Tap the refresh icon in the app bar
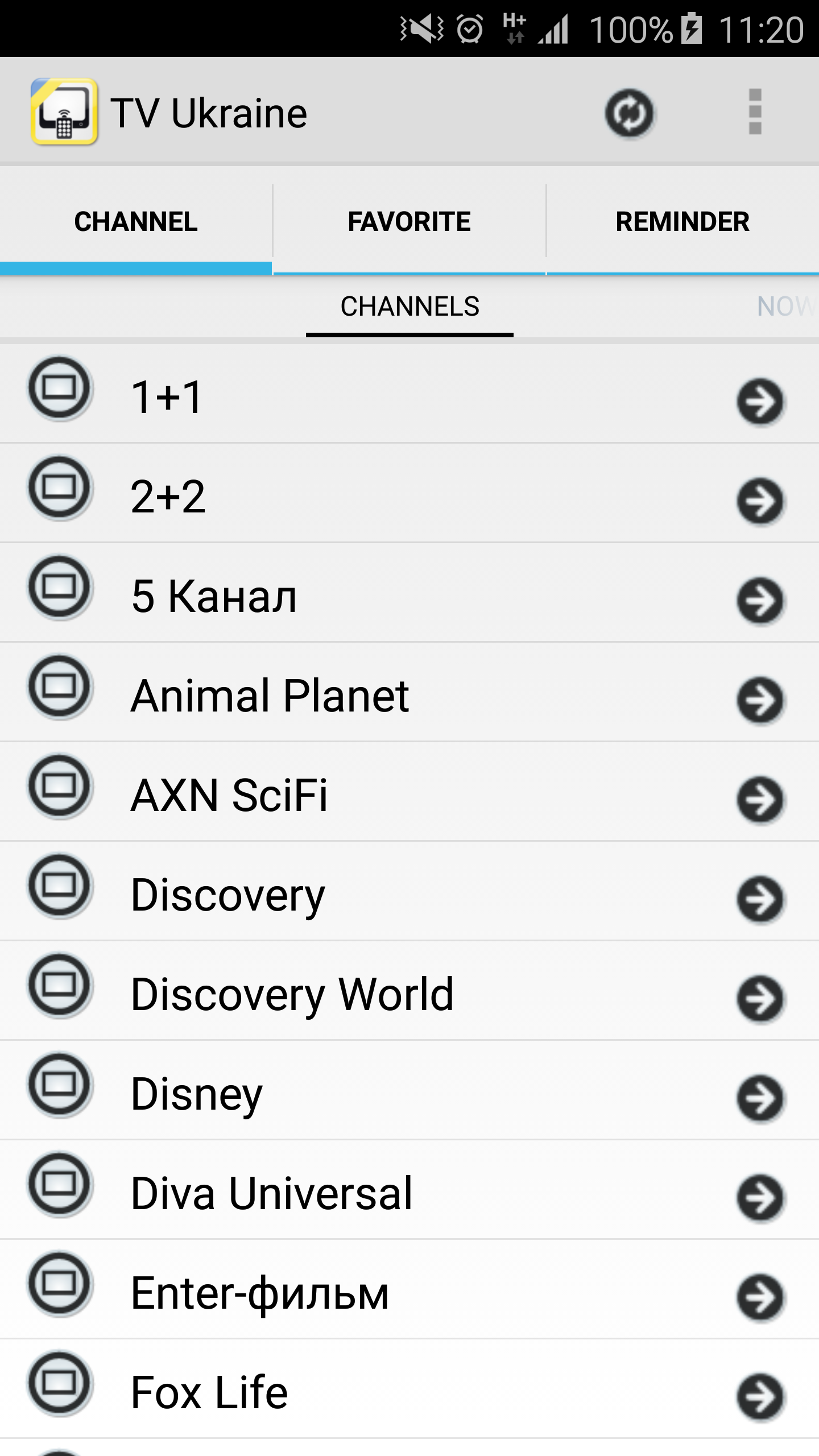 click(629, 113)
